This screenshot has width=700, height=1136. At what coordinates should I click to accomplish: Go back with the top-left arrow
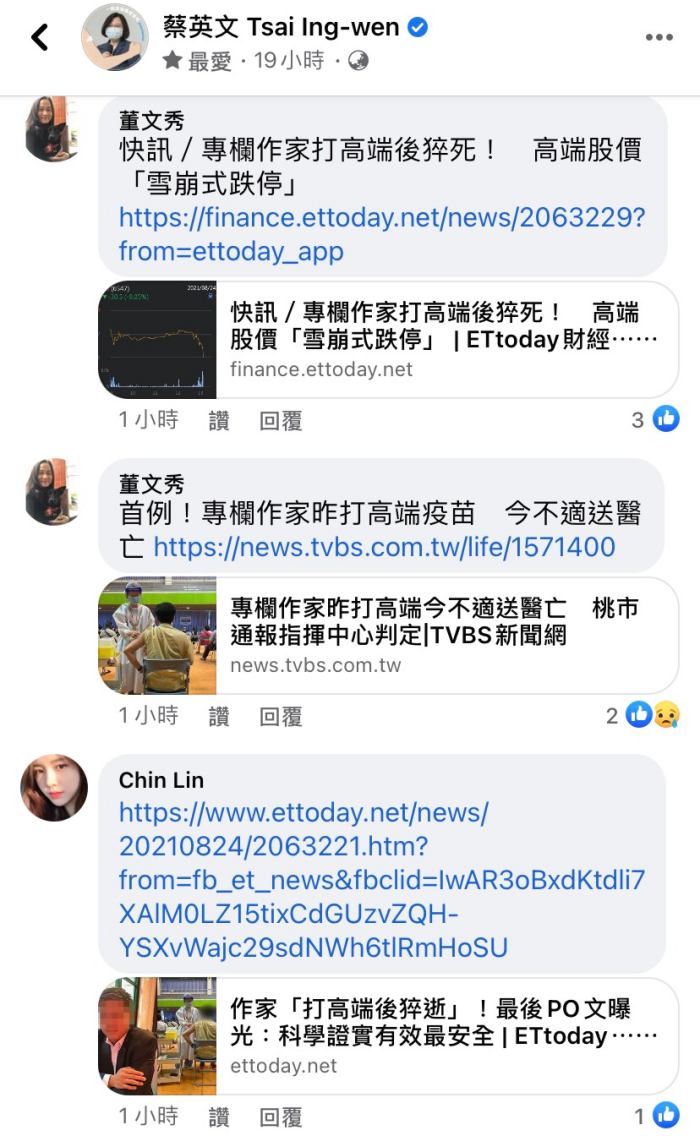[x=39, y=38]
